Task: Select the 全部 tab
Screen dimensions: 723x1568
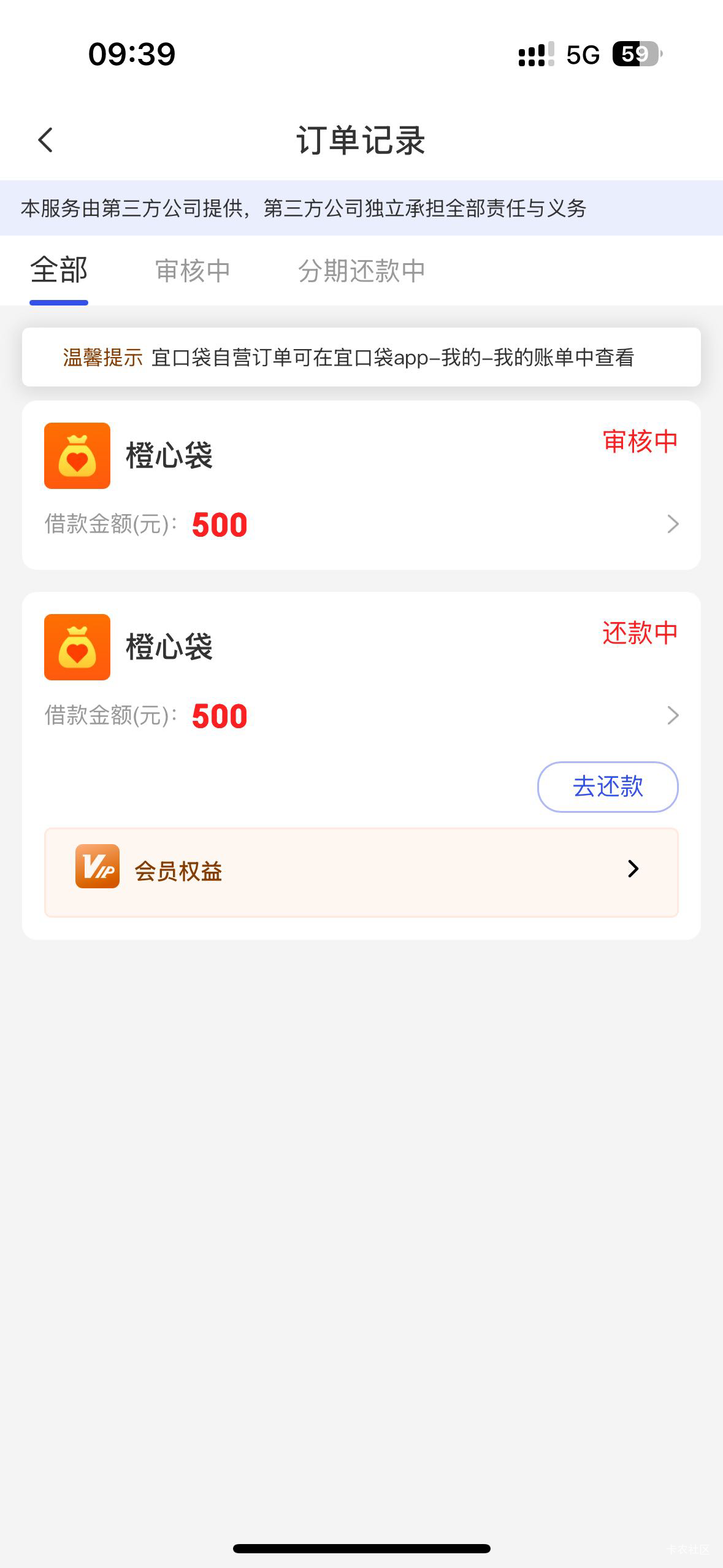Action: pyautogui.click(x=59, y=271)
